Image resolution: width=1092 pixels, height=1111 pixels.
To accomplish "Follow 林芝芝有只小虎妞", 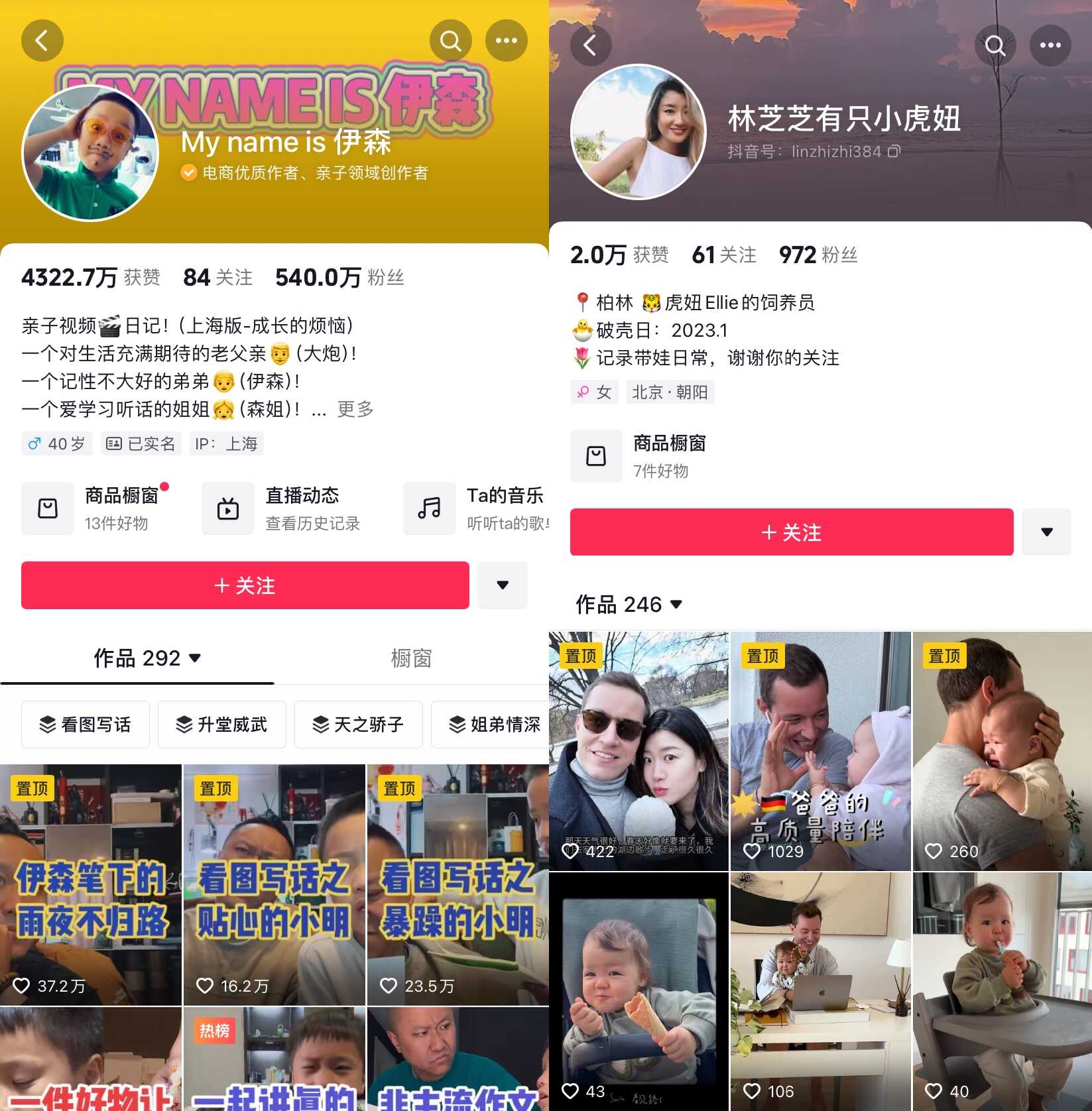I will pos(792,532).
